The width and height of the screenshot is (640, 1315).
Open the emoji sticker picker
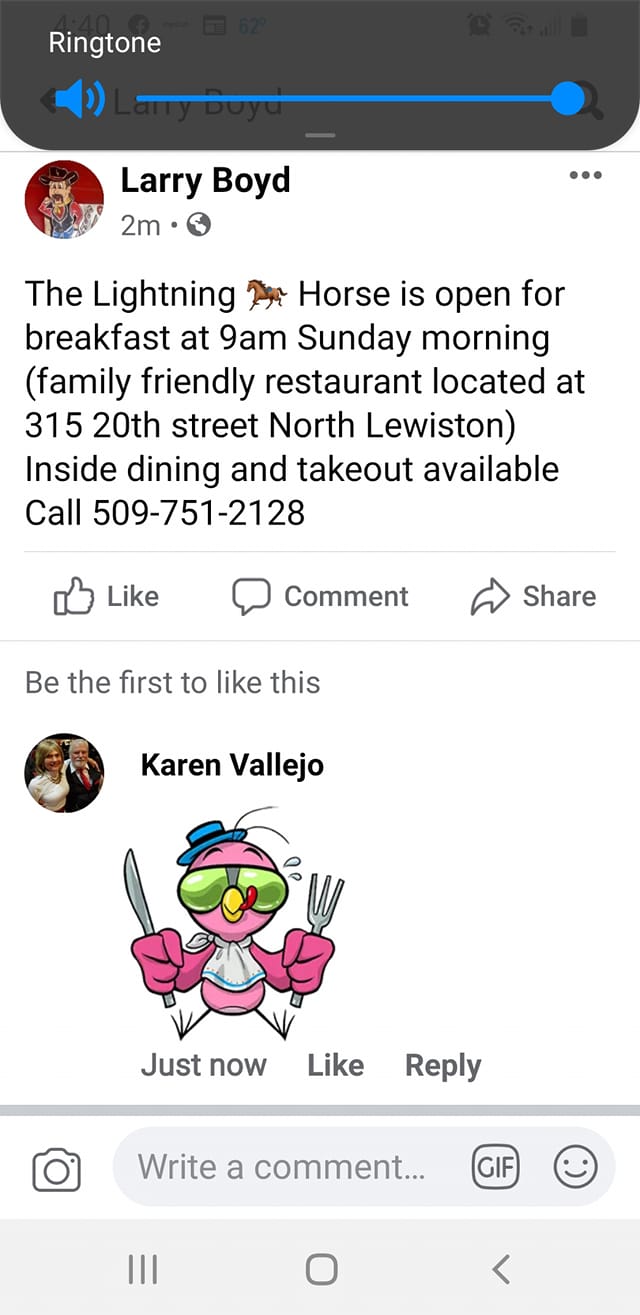[x=575, y=1167]
